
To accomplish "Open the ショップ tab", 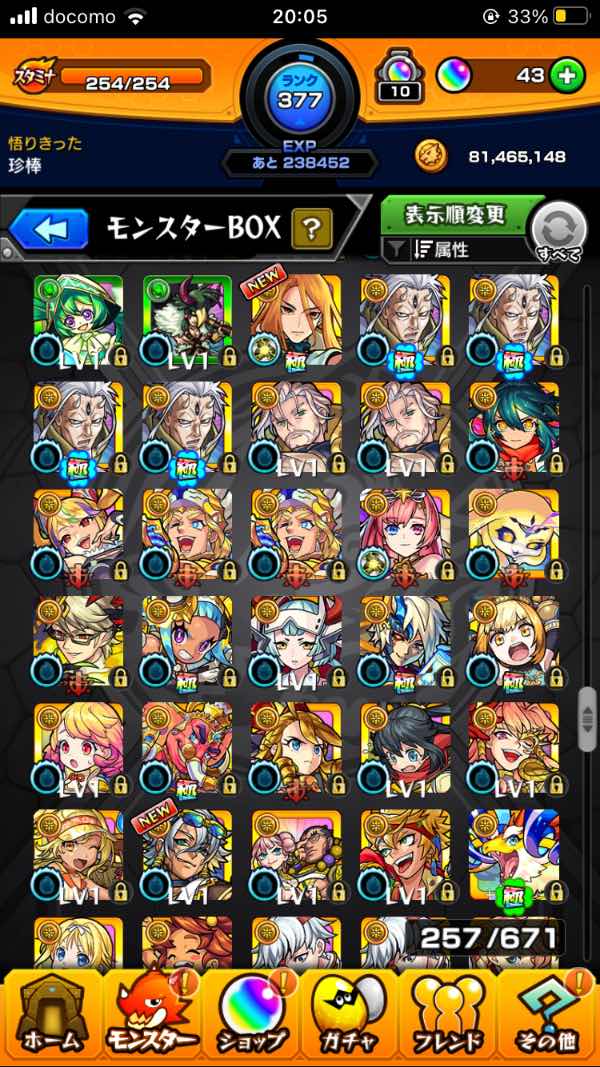I will (250, 1015).
